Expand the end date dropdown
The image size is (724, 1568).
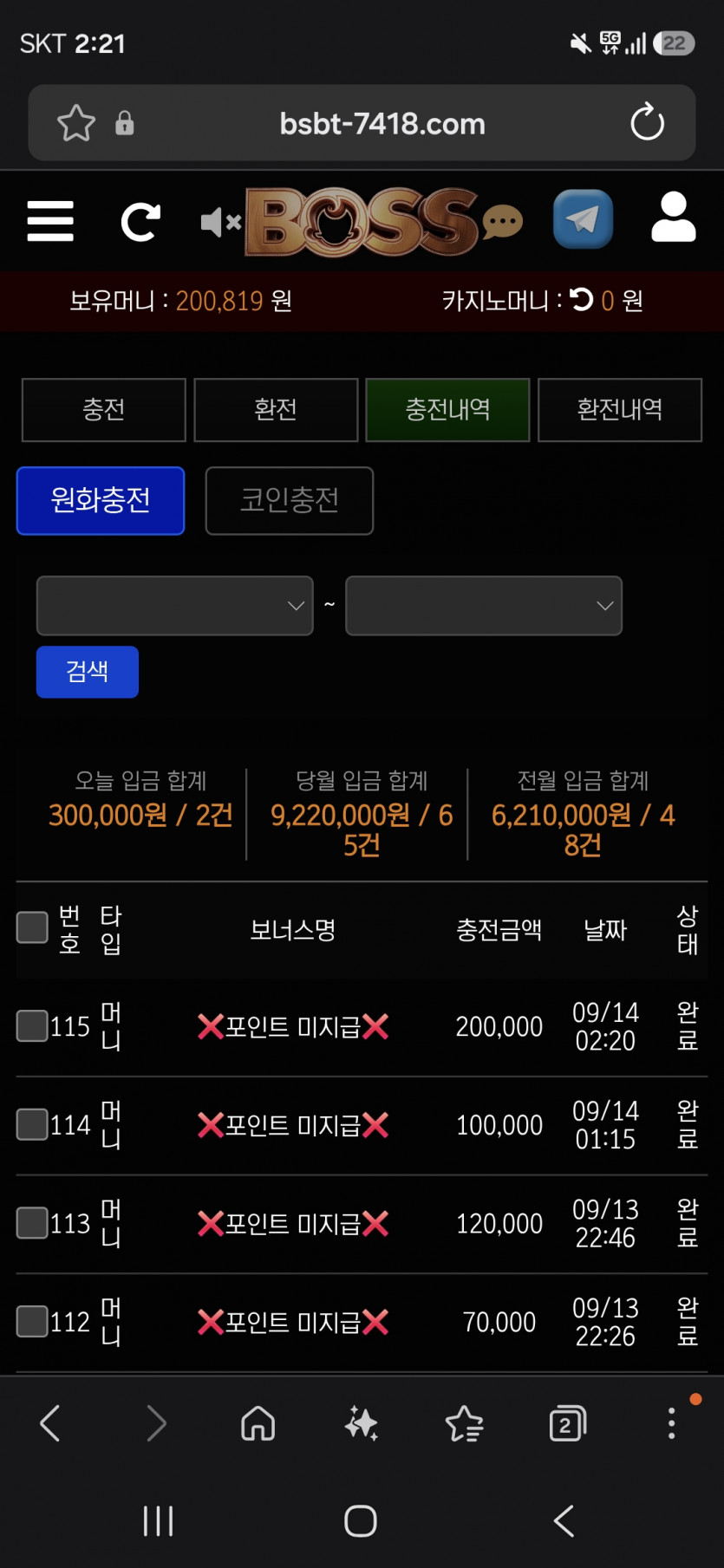pyautogui.click(x=484, y=606)
